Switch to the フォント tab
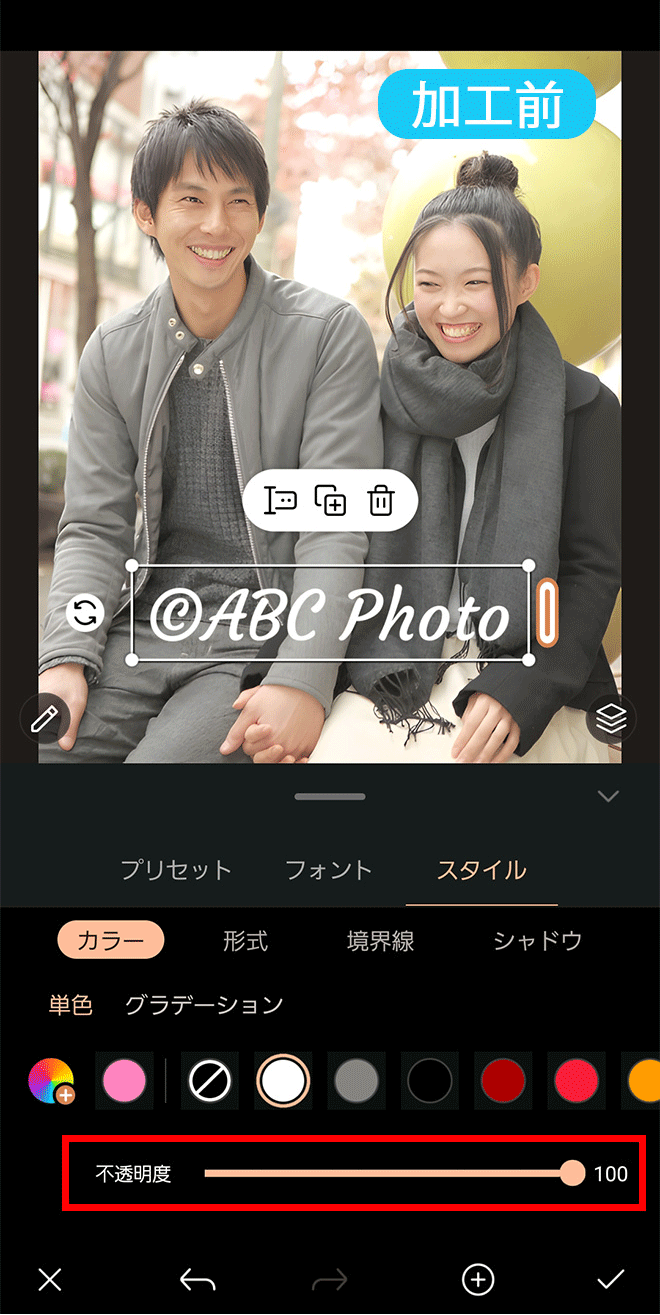This screenshot has width=660, height=1315. pos(328,870)
